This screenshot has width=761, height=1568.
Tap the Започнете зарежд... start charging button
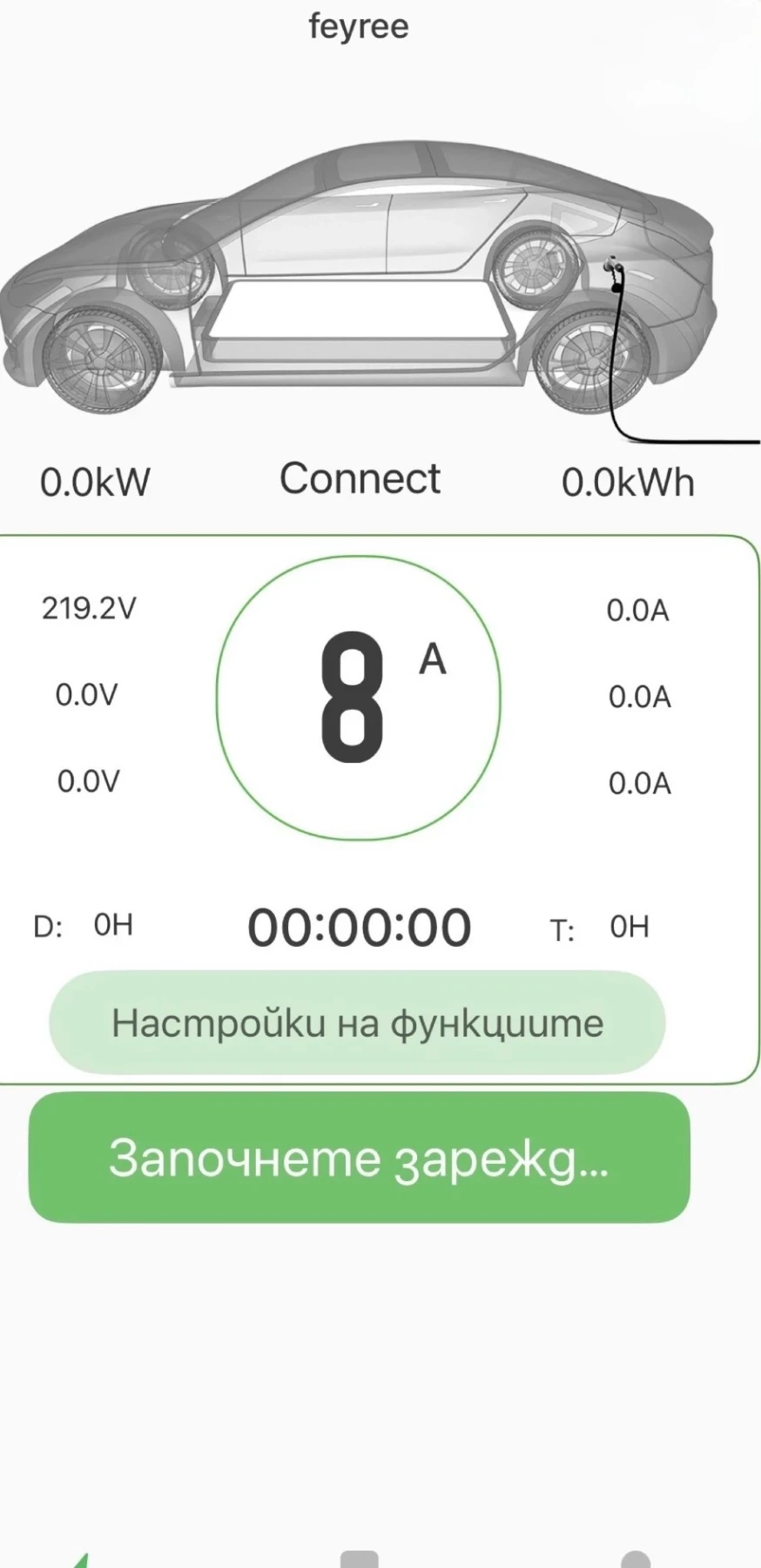(359, 1158)
